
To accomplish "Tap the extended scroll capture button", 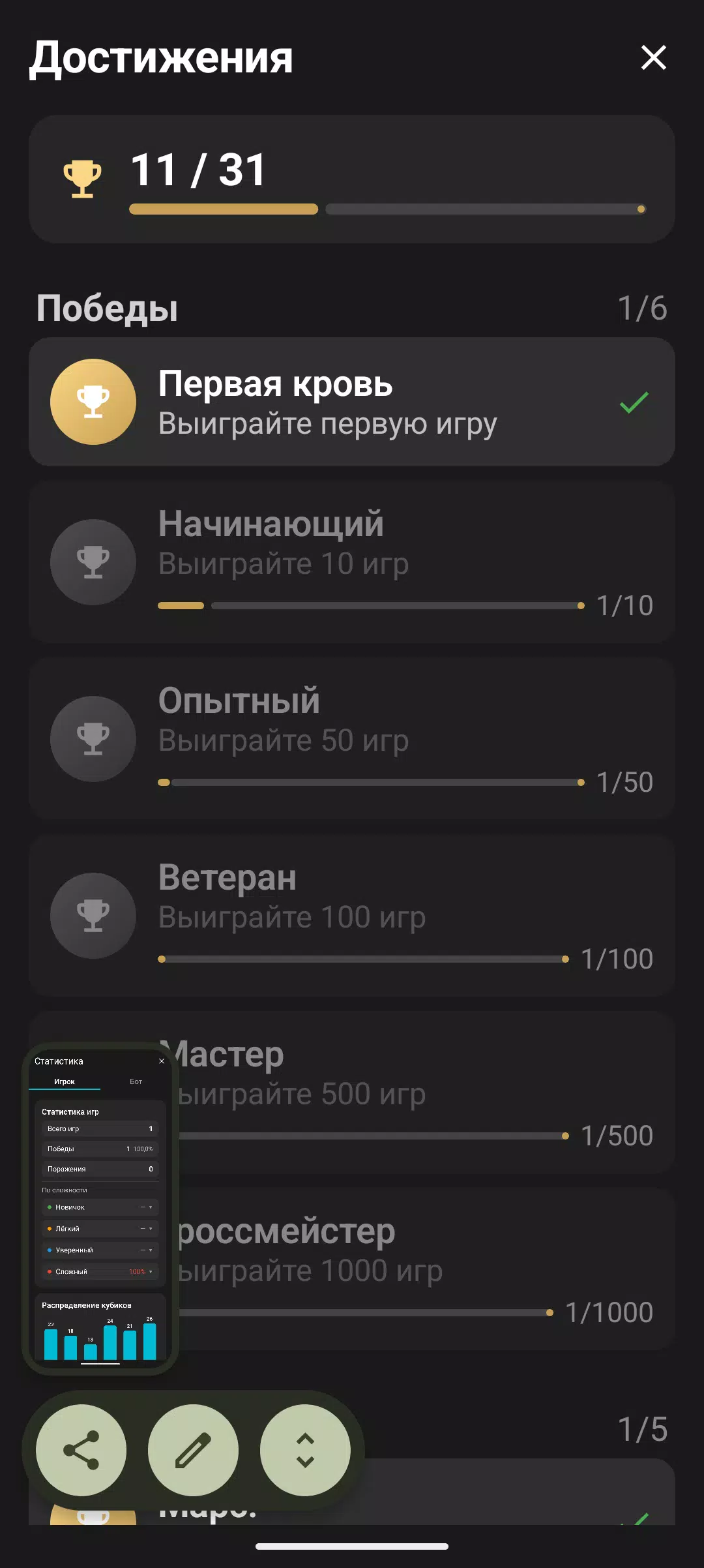I will coord(305,1450).
